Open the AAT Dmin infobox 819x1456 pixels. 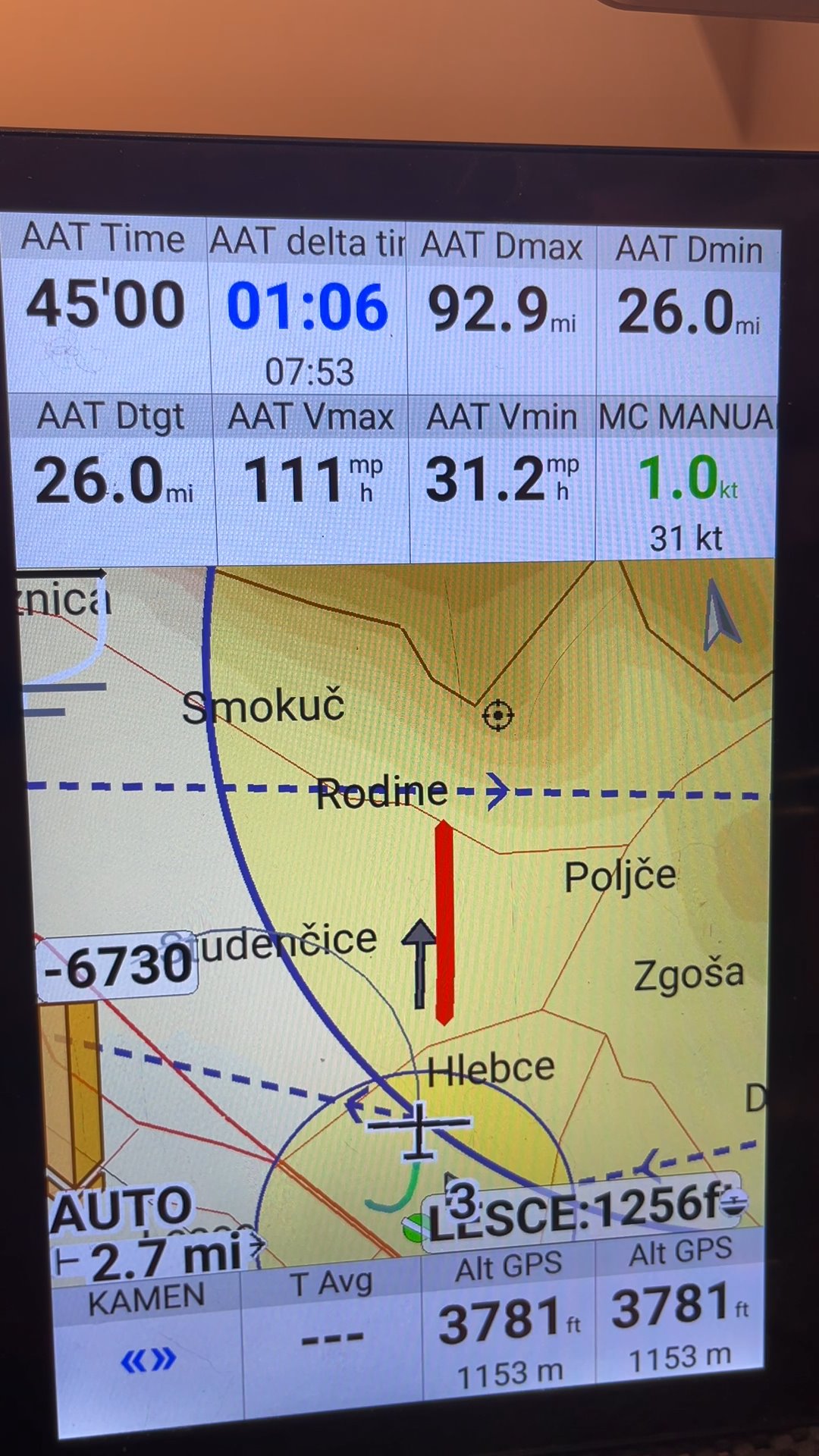688,312
